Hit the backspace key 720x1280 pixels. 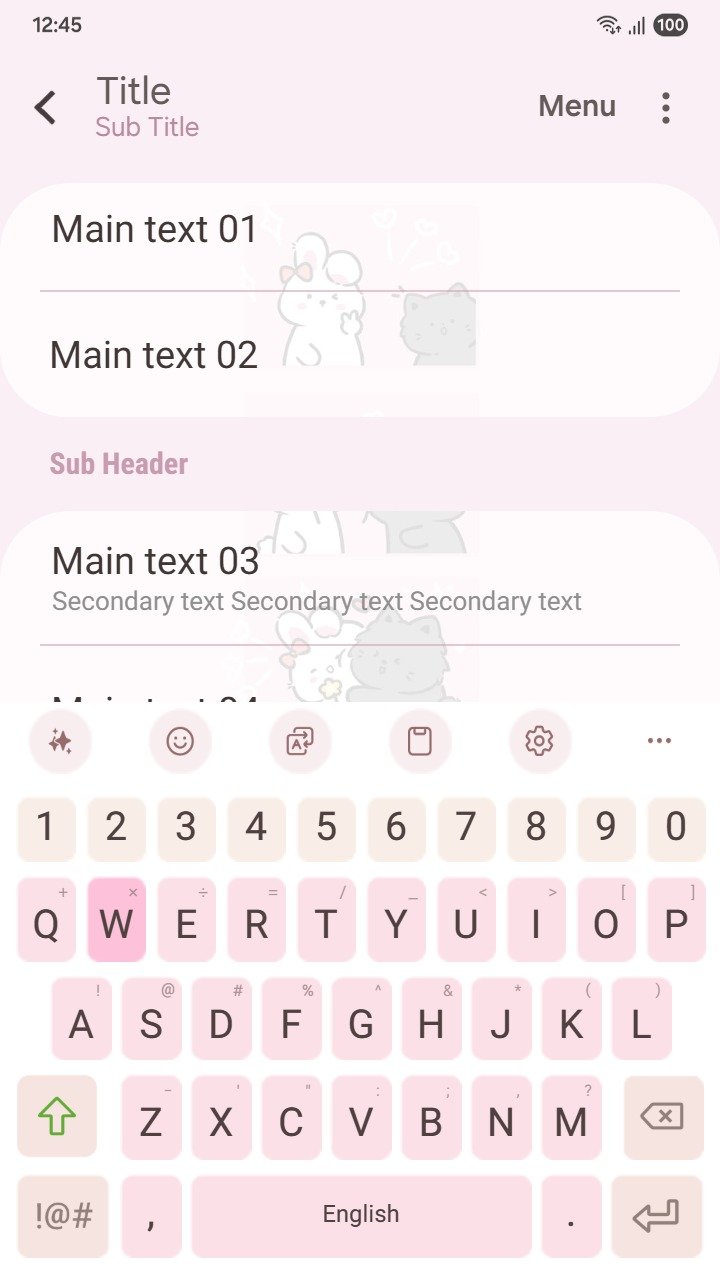(x=662, y=1116)
